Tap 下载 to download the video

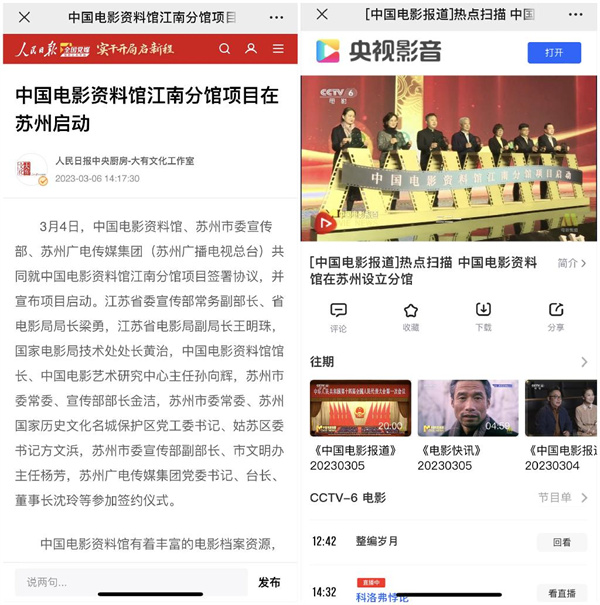tap(483, 317)
